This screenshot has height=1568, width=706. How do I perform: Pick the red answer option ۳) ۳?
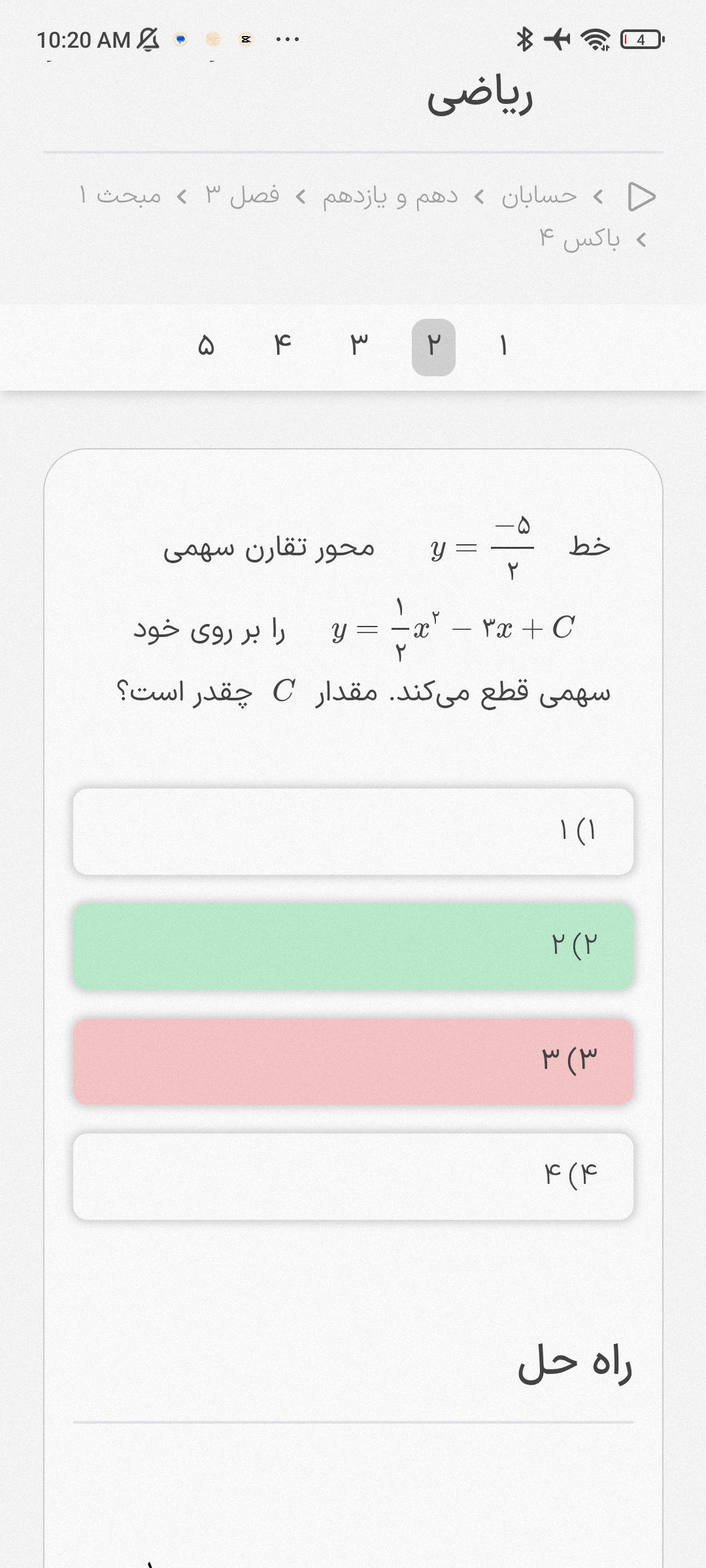click(353, 1061)
